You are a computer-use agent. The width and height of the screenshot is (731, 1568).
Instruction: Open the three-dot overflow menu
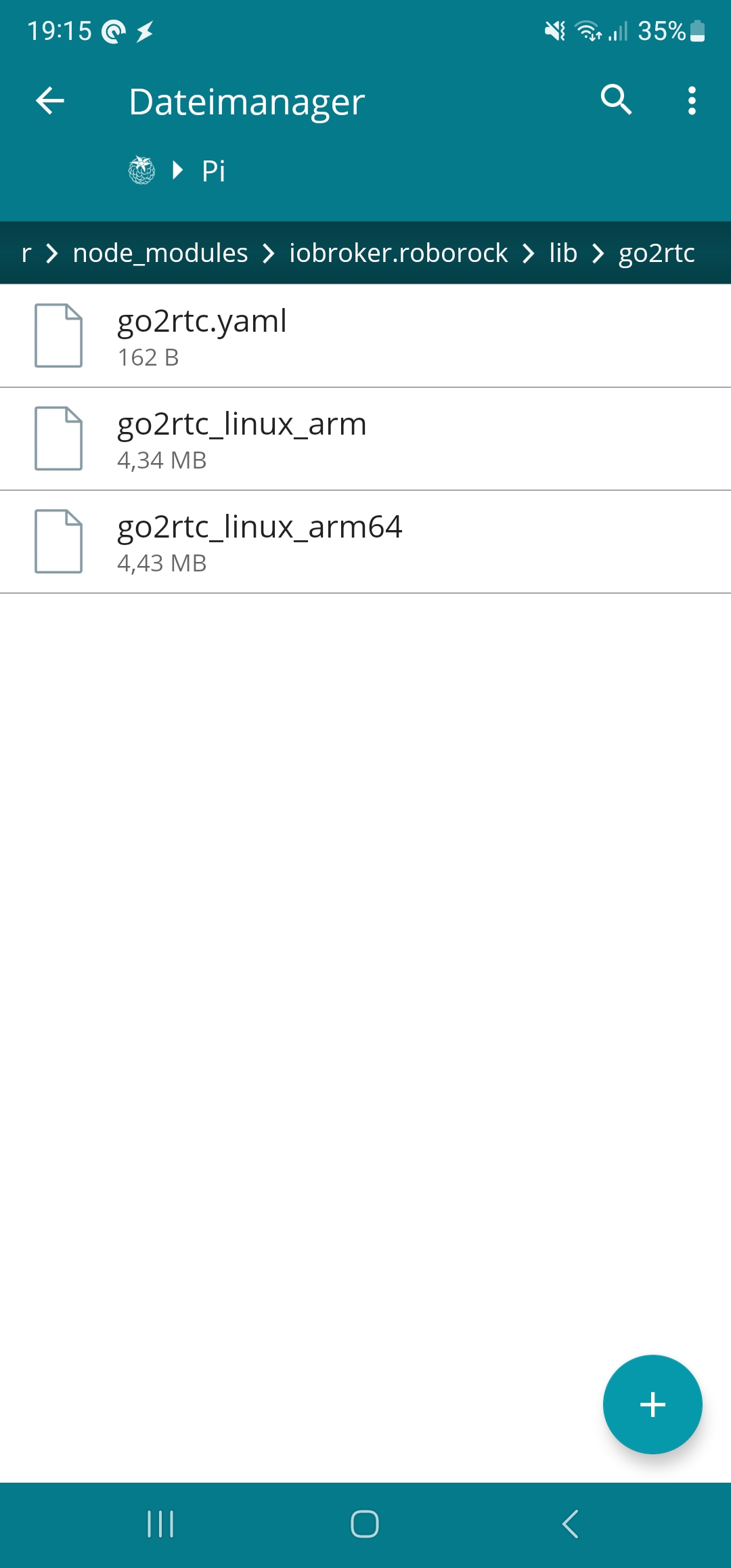pos(691,101)
